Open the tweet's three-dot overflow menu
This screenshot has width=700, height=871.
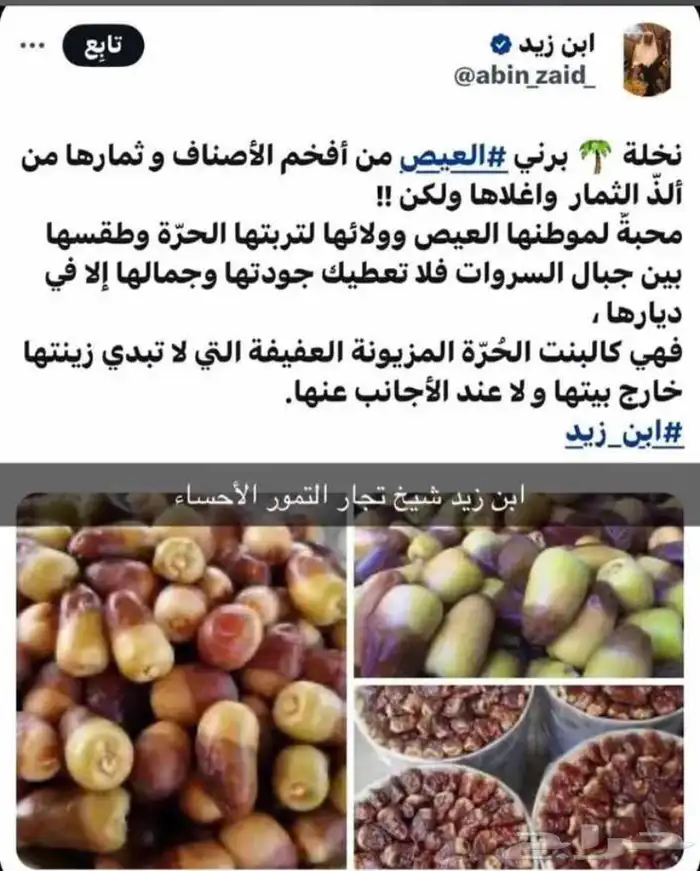pyautogui.click(x=31, y=45)
